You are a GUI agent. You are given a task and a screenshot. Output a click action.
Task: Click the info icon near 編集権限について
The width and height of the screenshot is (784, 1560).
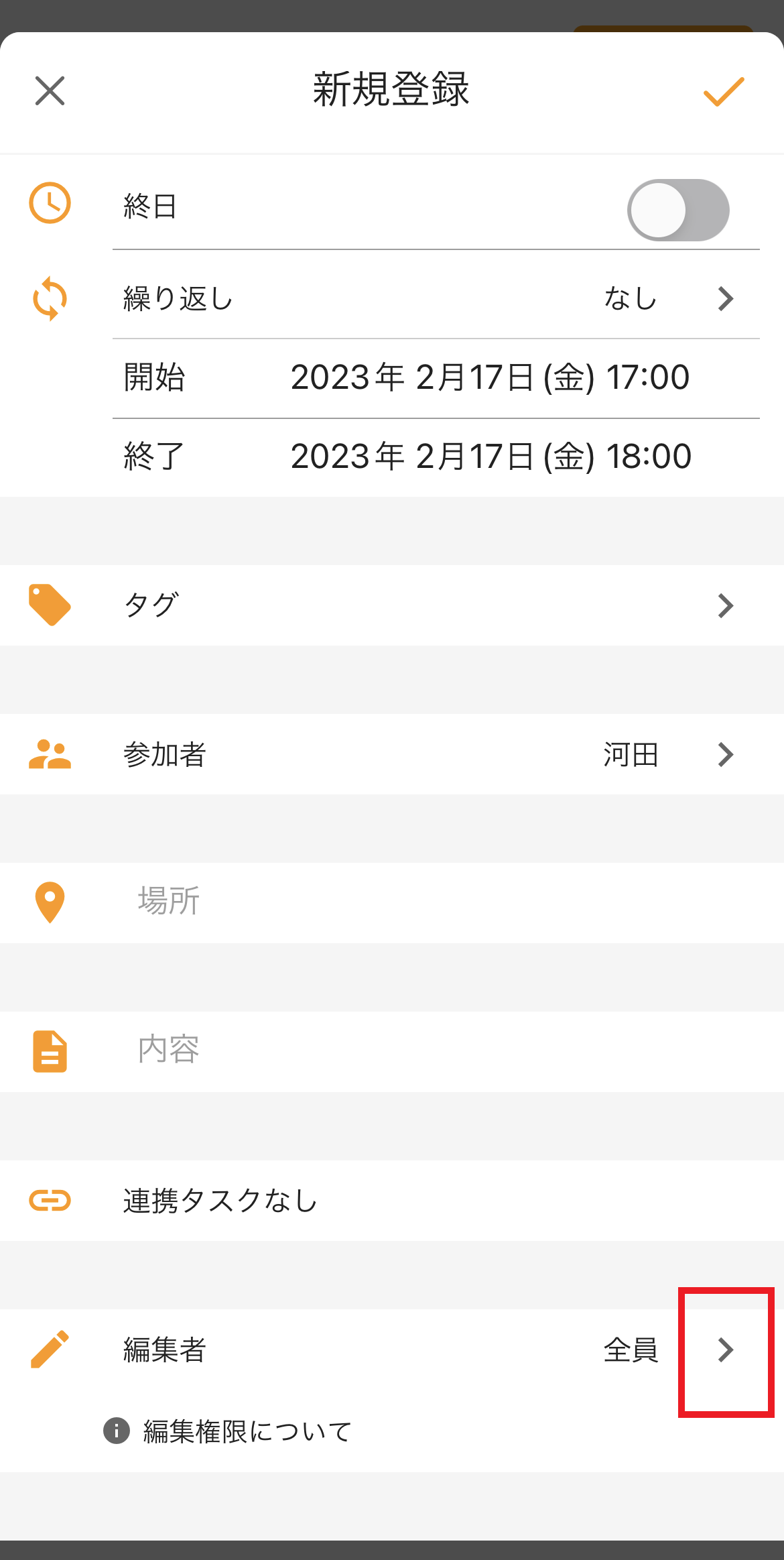117,1431
